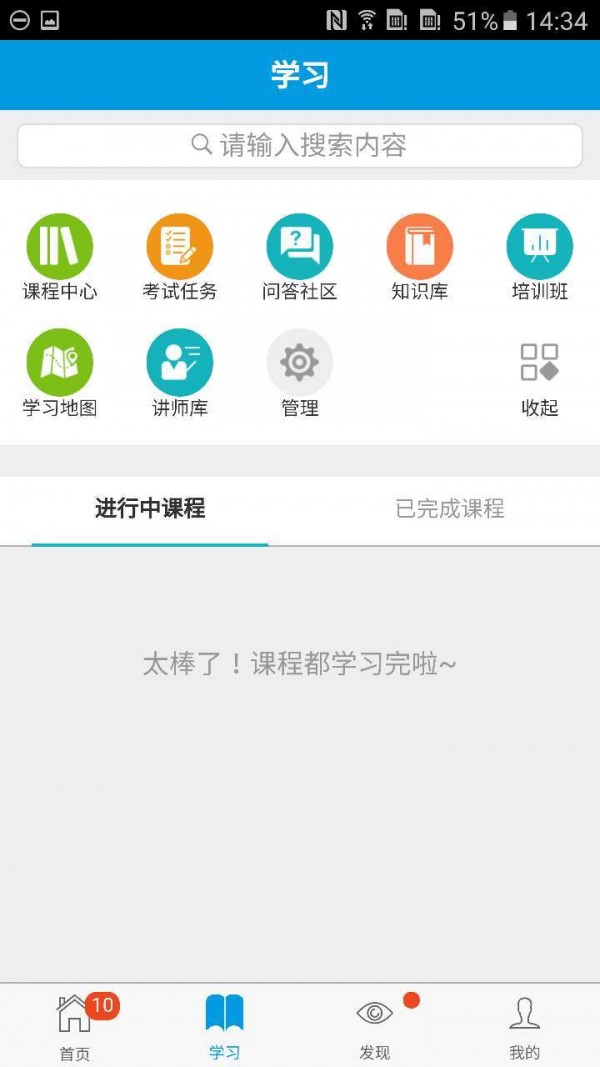Tap the search box 请输入搜索内容

click(x=300, y=146)
